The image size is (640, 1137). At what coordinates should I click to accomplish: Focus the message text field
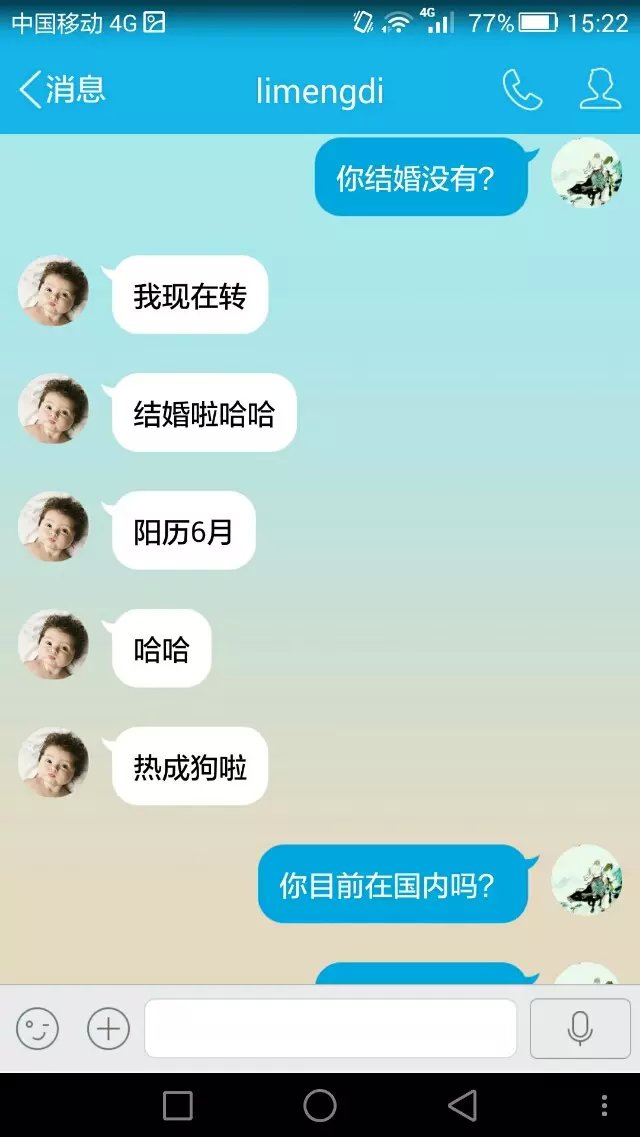click(330, 1028)
